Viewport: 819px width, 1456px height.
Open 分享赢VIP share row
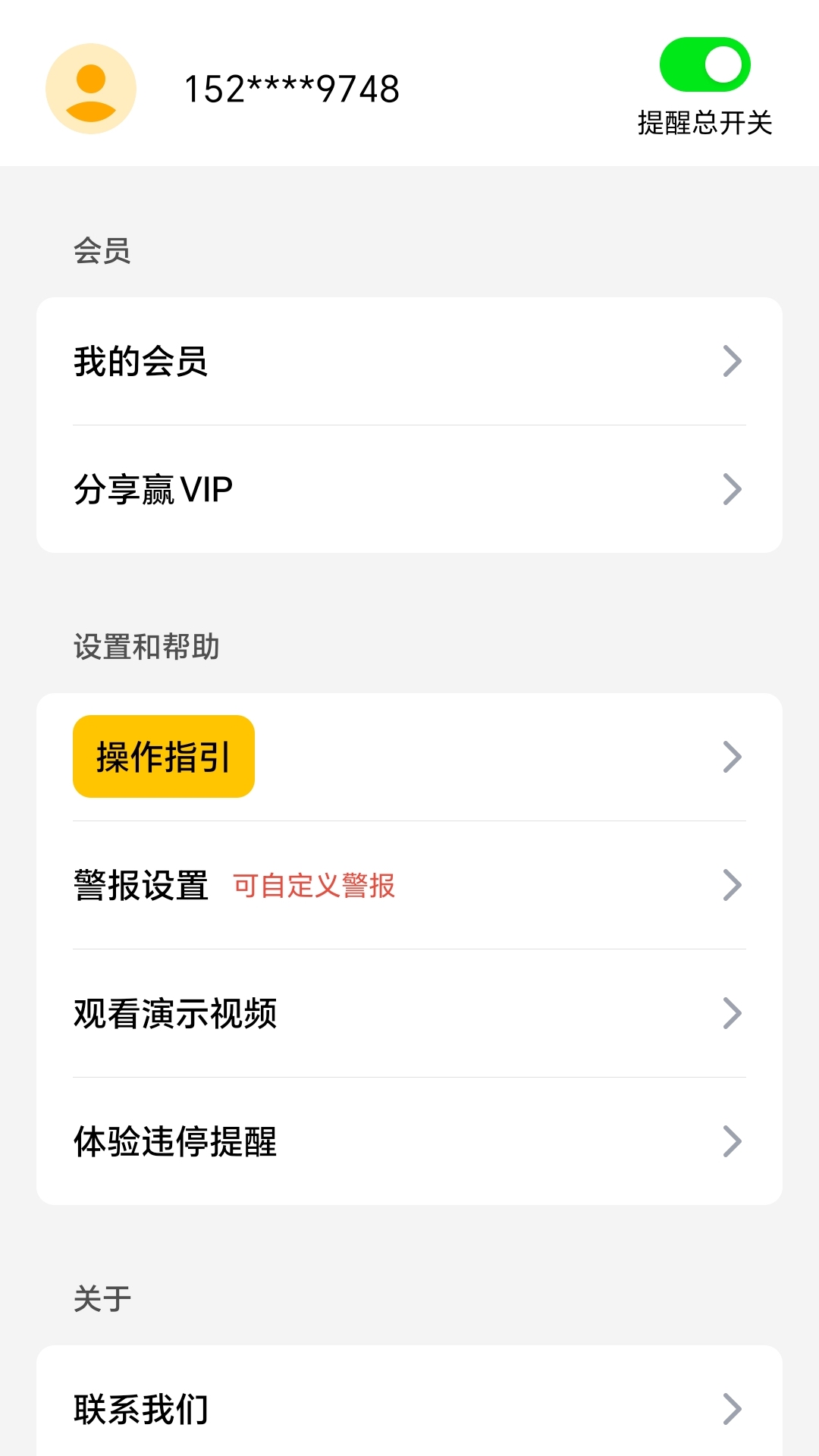409,489
